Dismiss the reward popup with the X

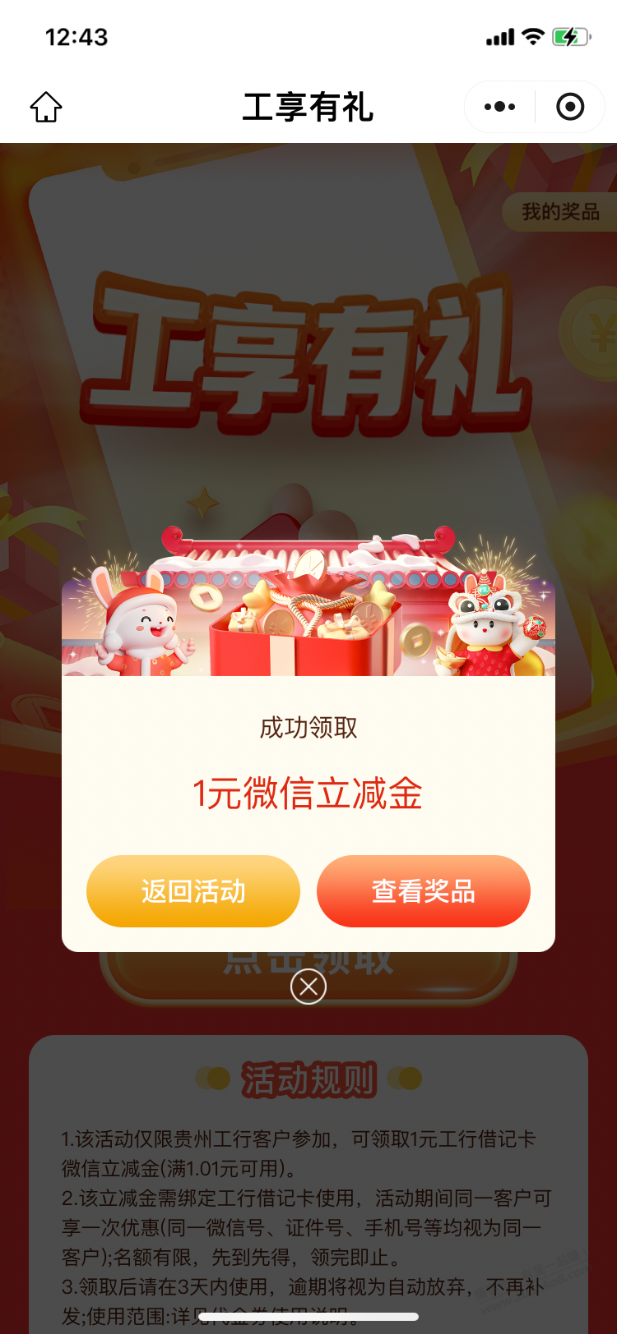coord(308,987)
